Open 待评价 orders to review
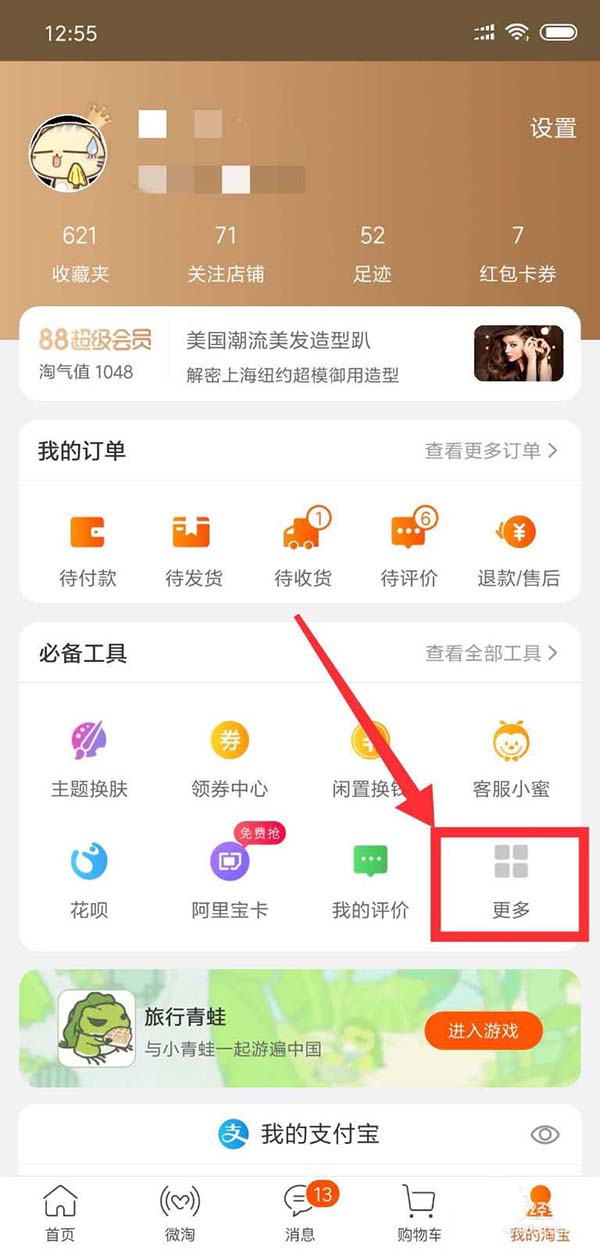Image resolution: width=600 pixels, height=1250 pixels. coord(409,550)
